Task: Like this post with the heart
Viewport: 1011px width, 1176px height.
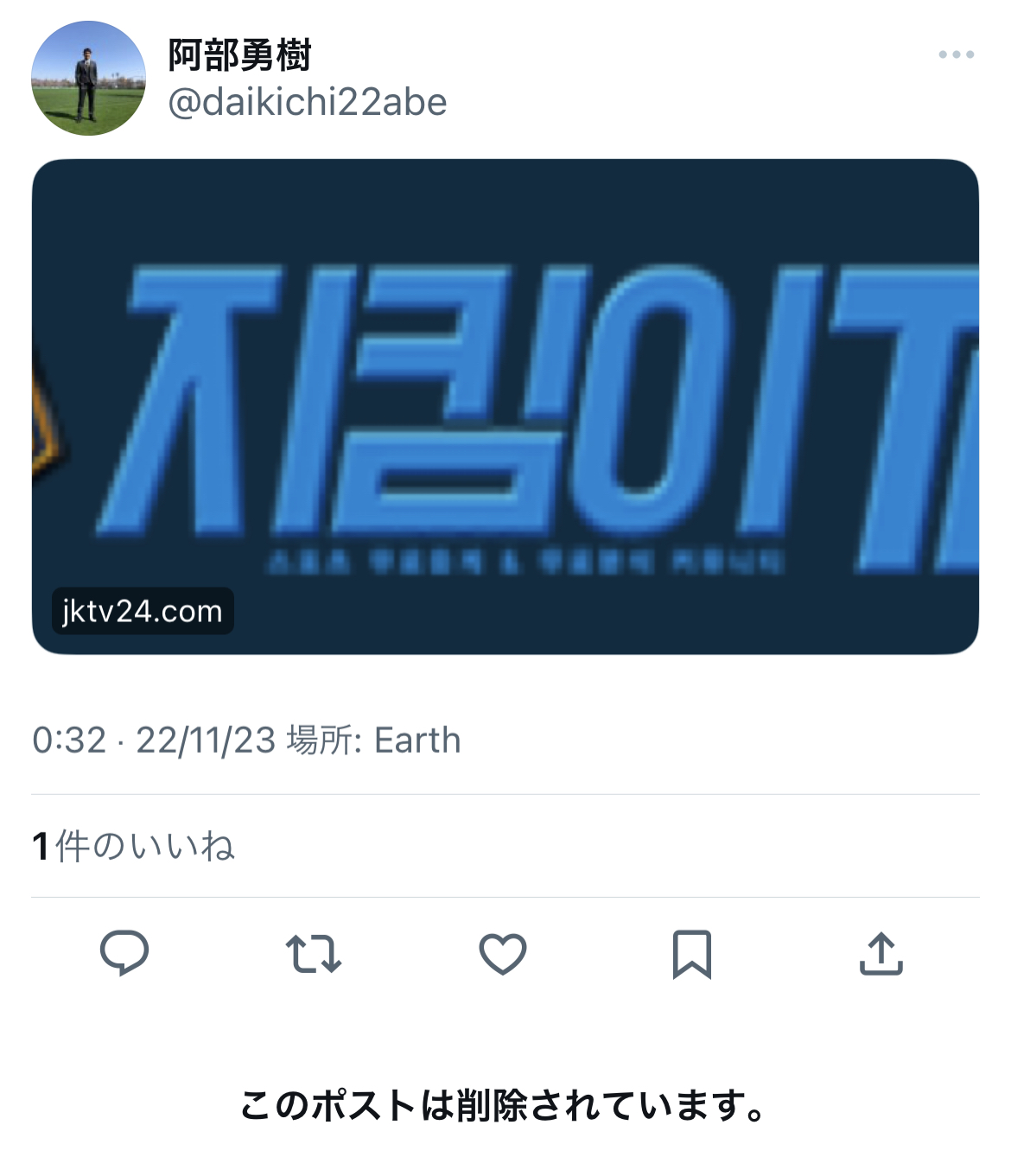Action: click(503, 953)
